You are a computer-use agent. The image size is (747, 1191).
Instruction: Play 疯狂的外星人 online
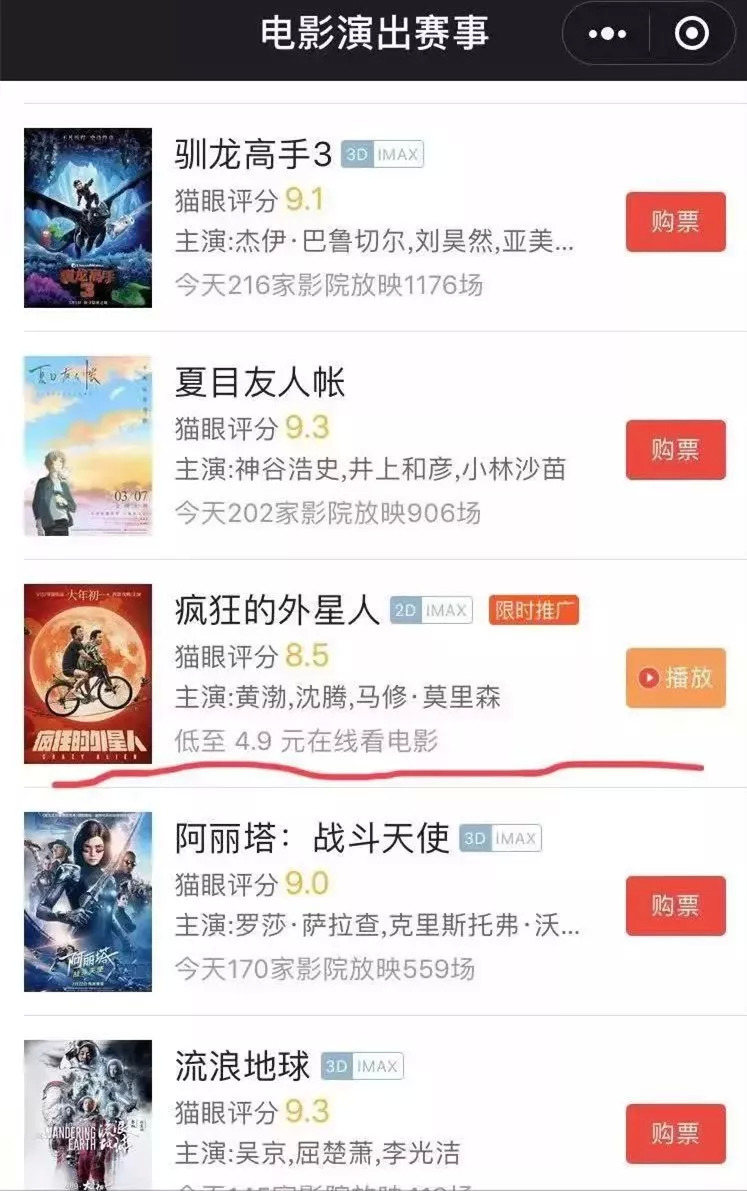675,678
